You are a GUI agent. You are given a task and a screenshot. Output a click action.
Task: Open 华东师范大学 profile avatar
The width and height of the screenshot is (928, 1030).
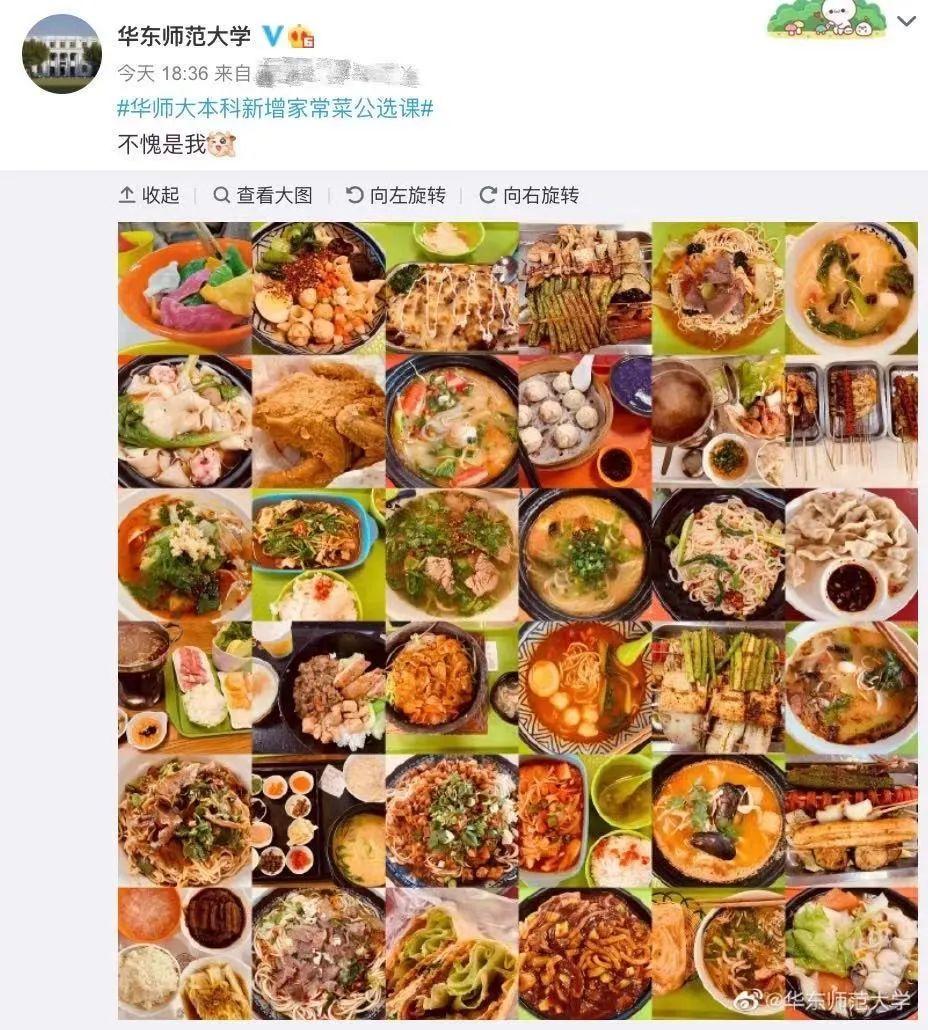(x=61, y=54)
